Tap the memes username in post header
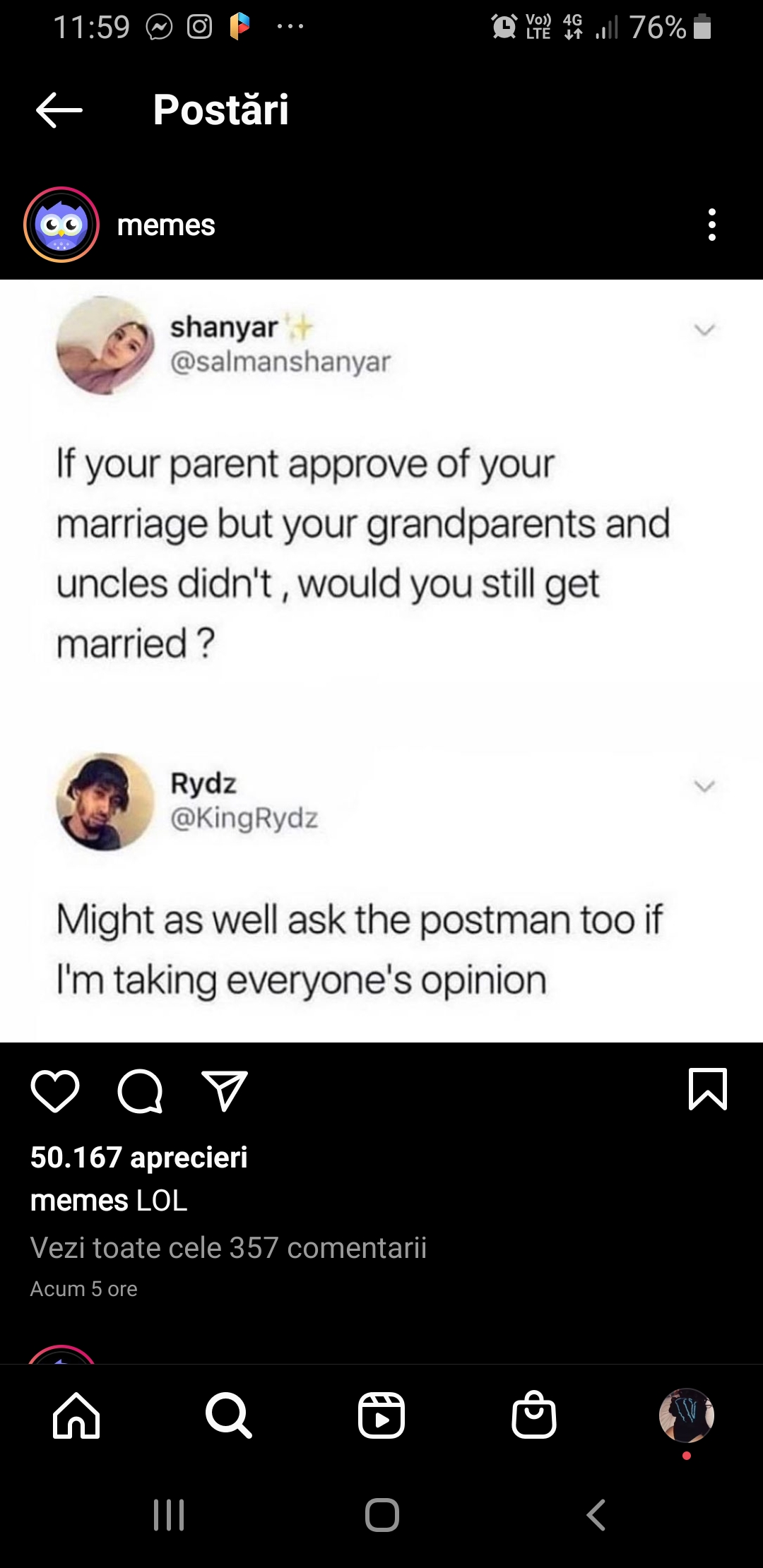The width and height of the screenshot is (763, 1568). pyautogui.click(x=166, y=225)
